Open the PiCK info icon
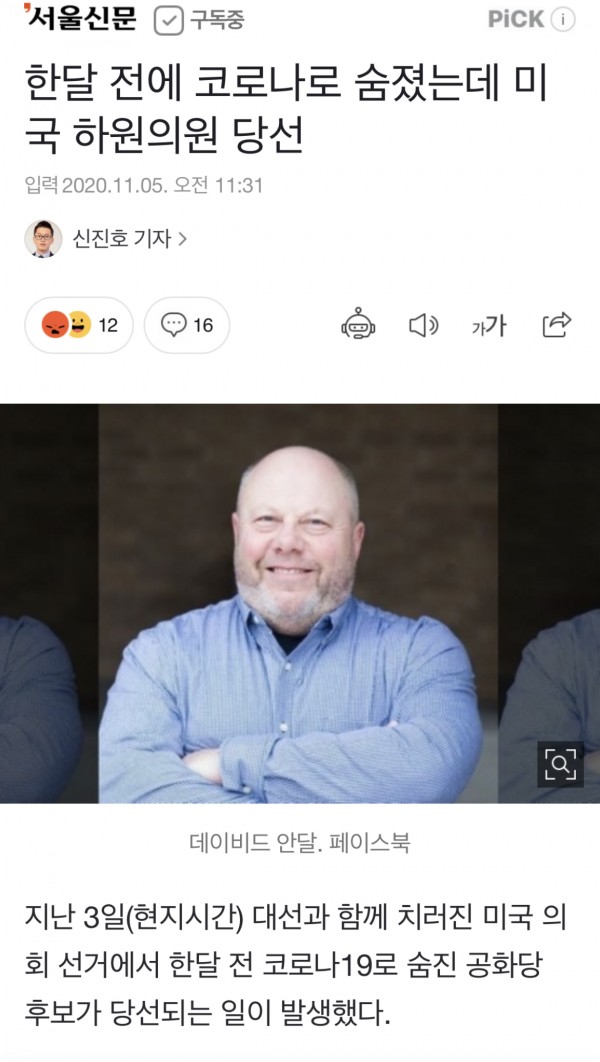The image size is (600, 1062). click(563, 19)
